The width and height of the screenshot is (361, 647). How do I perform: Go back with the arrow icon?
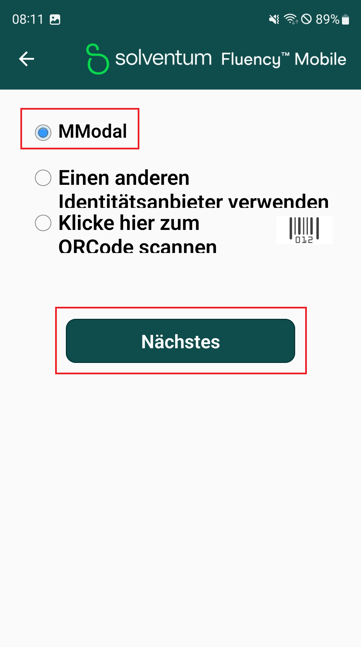click(26, 59)
